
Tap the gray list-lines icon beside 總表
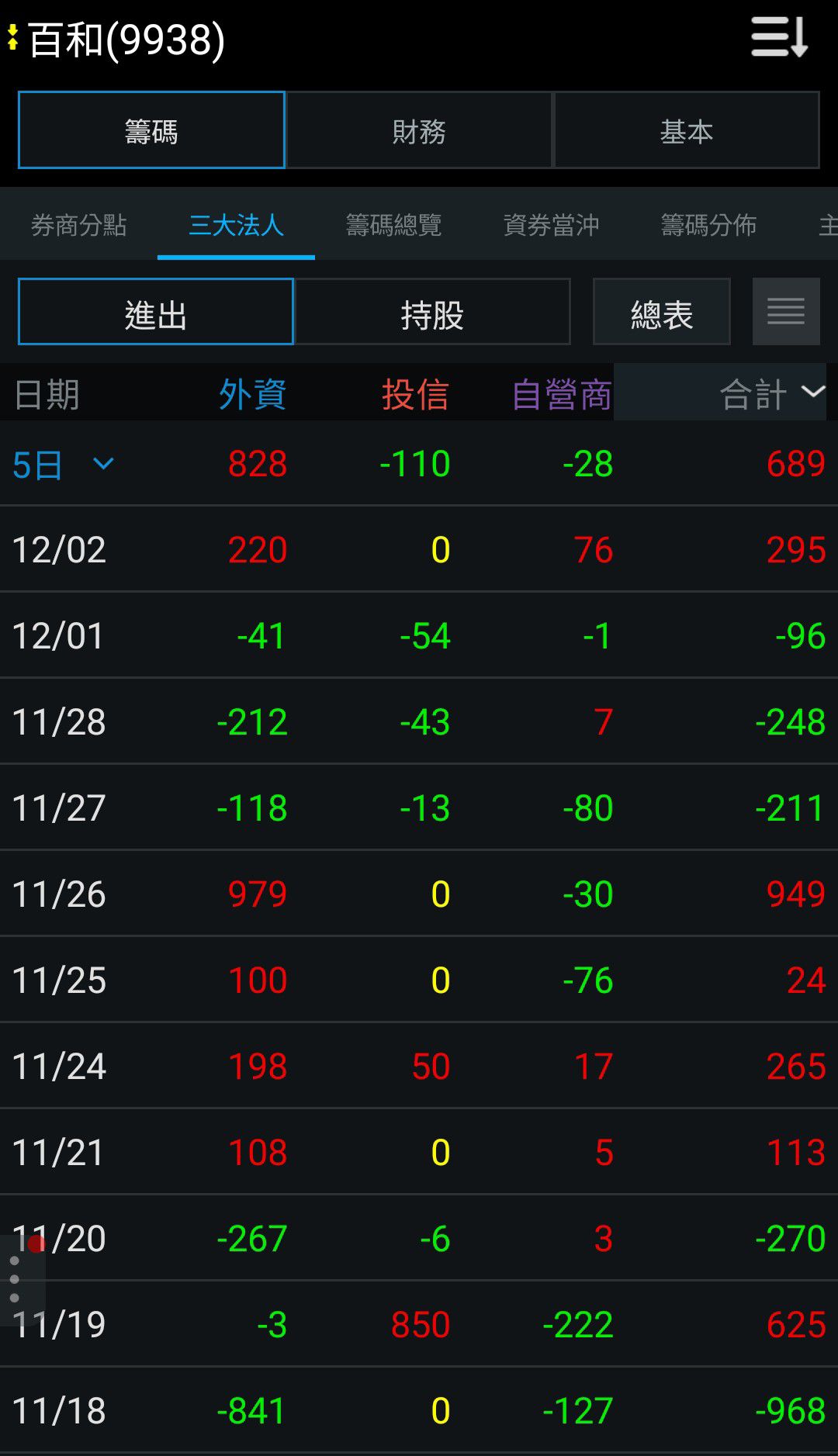click(786, 312)
